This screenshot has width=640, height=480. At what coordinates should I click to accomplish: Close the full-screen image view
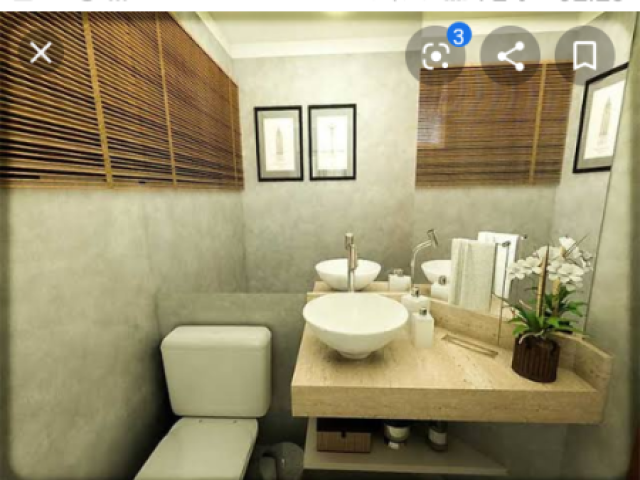pyautogui.click(x=41, y=53)
